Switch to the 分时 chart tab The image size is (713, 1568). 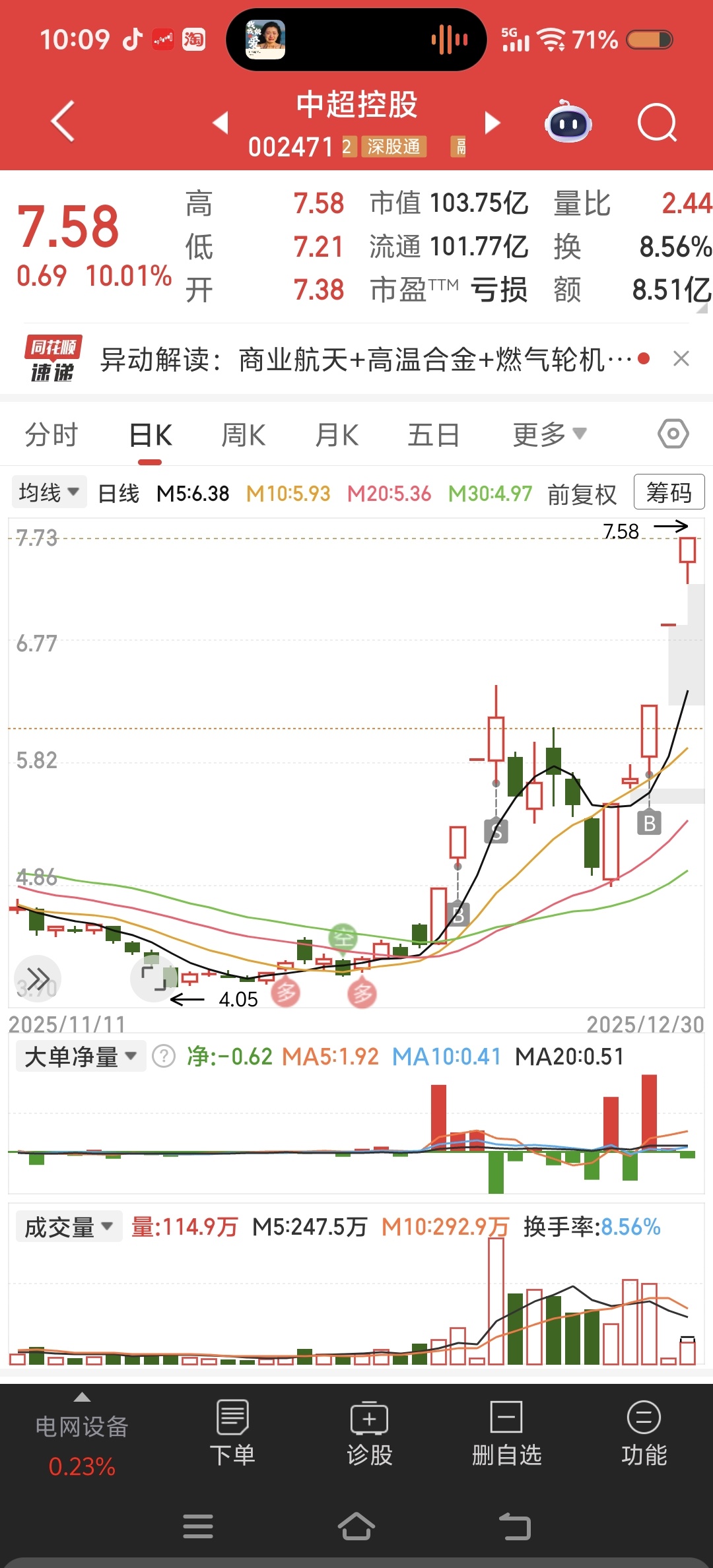[51, 436]
